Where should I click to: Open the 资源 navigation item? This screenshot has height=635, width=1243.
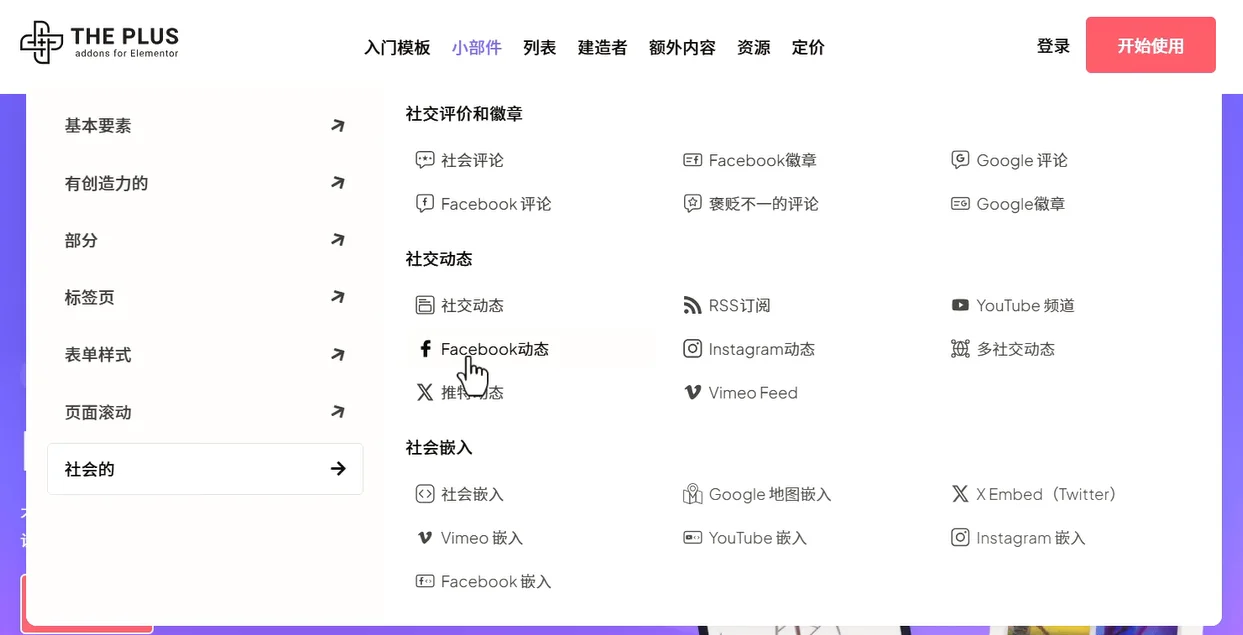[753, 47]
